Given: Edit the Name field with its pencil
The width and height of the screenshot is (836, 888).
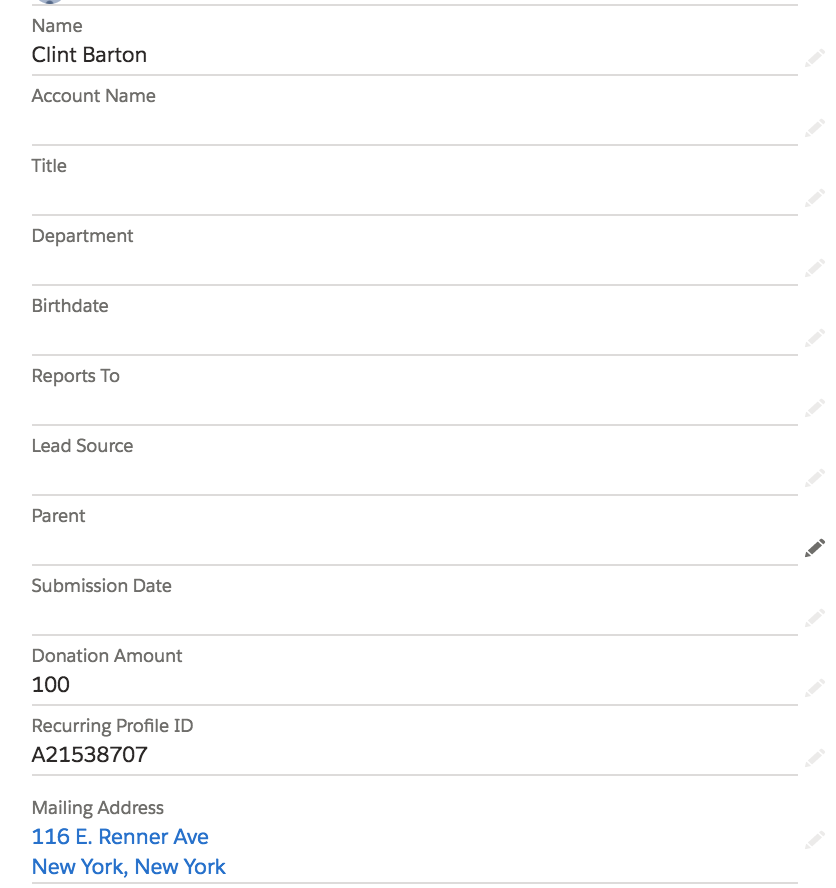Looking at the screenshot, I should tap(814, 60).
